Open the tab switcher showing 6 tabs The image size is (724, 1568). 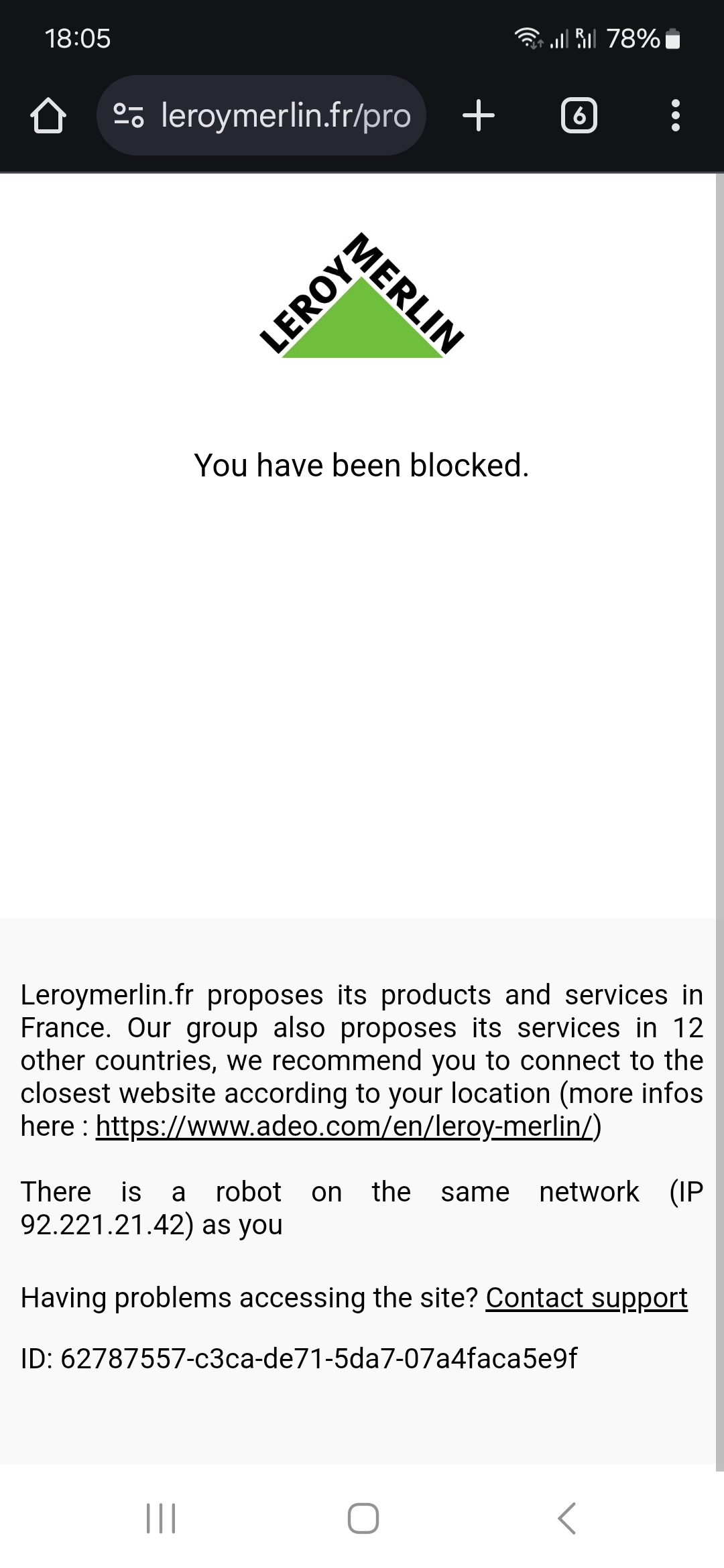tap(579, 116)
